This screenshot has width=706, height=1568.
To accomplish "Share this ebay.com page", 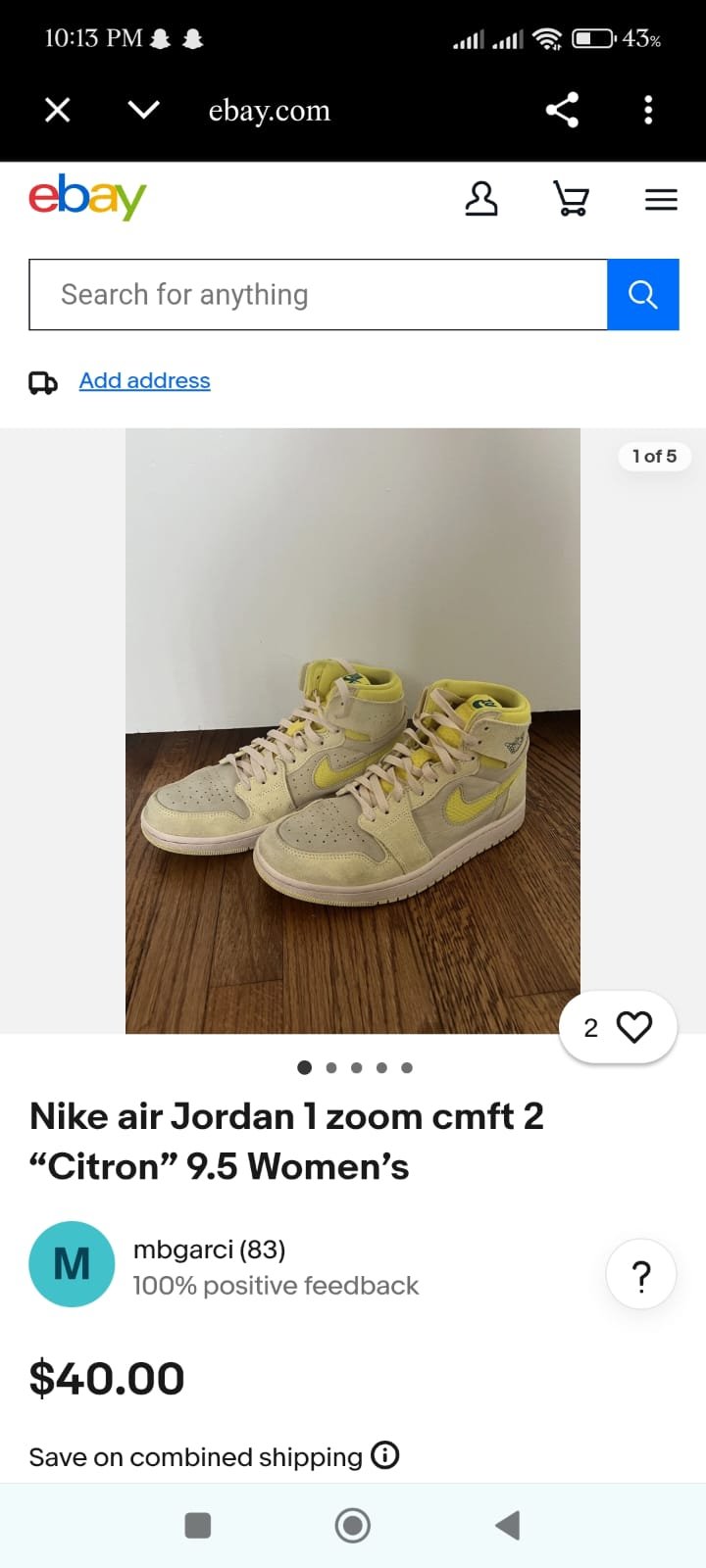I will click(562, 110).
